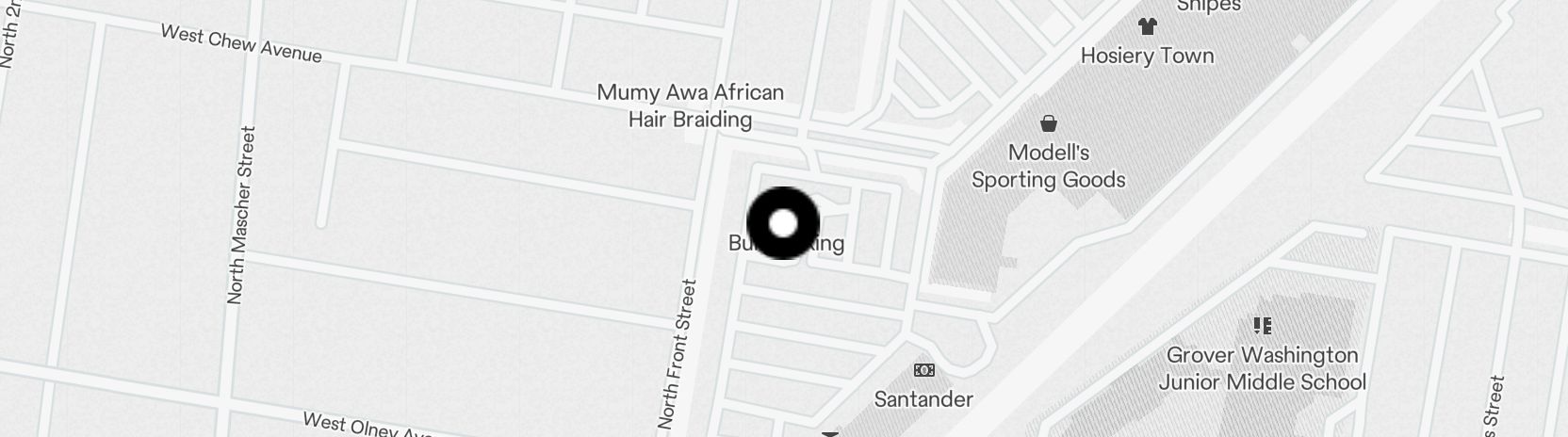Image resolution: width=1568 pixels, height=437 pixels.
Task: Open Mumy Awa African Hair Braiding place
Action: [691, 105]
